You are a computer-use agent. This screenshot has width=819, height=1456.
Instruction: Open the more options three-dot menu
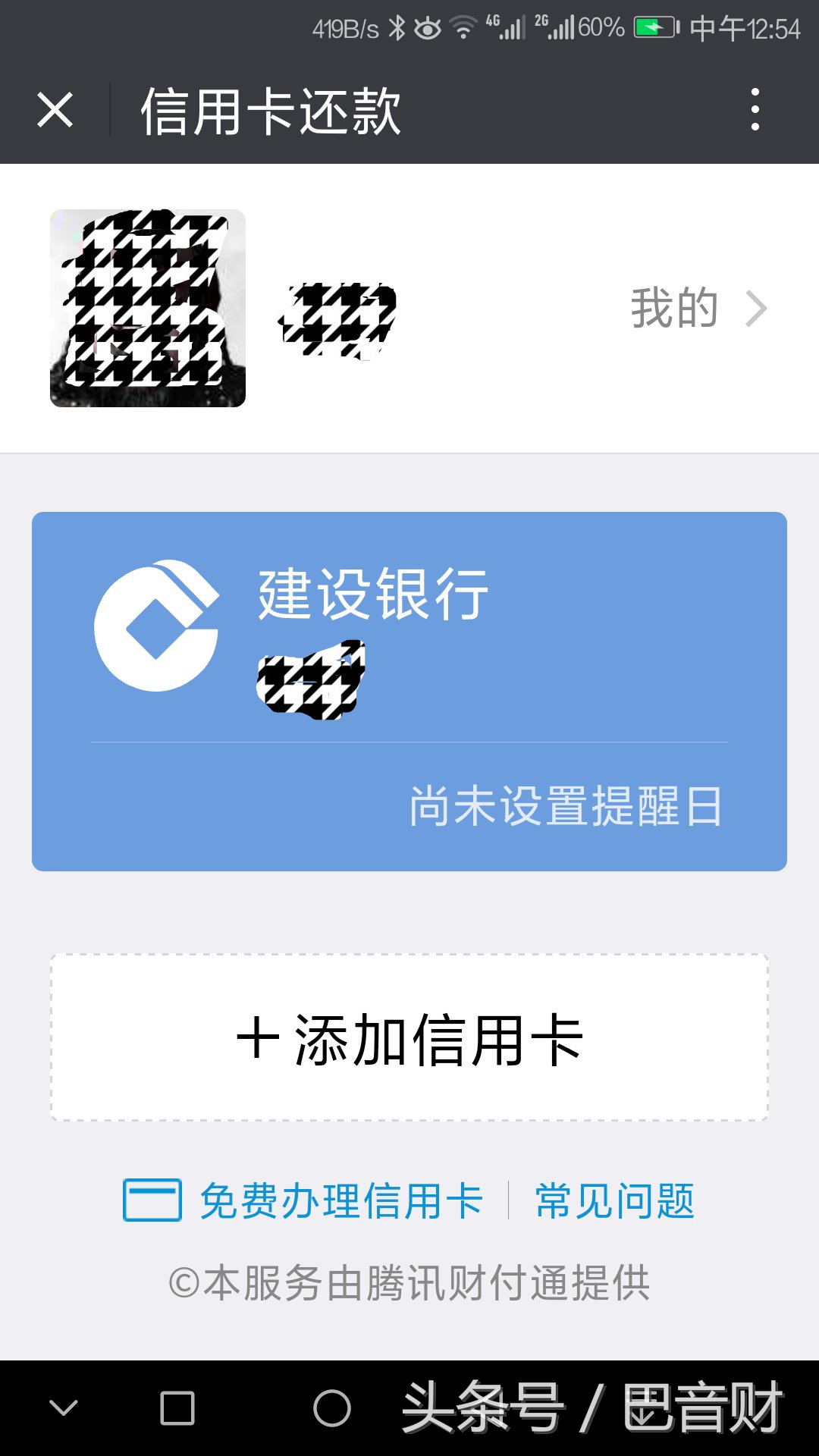pyautogui.click(x=755, y=111)
